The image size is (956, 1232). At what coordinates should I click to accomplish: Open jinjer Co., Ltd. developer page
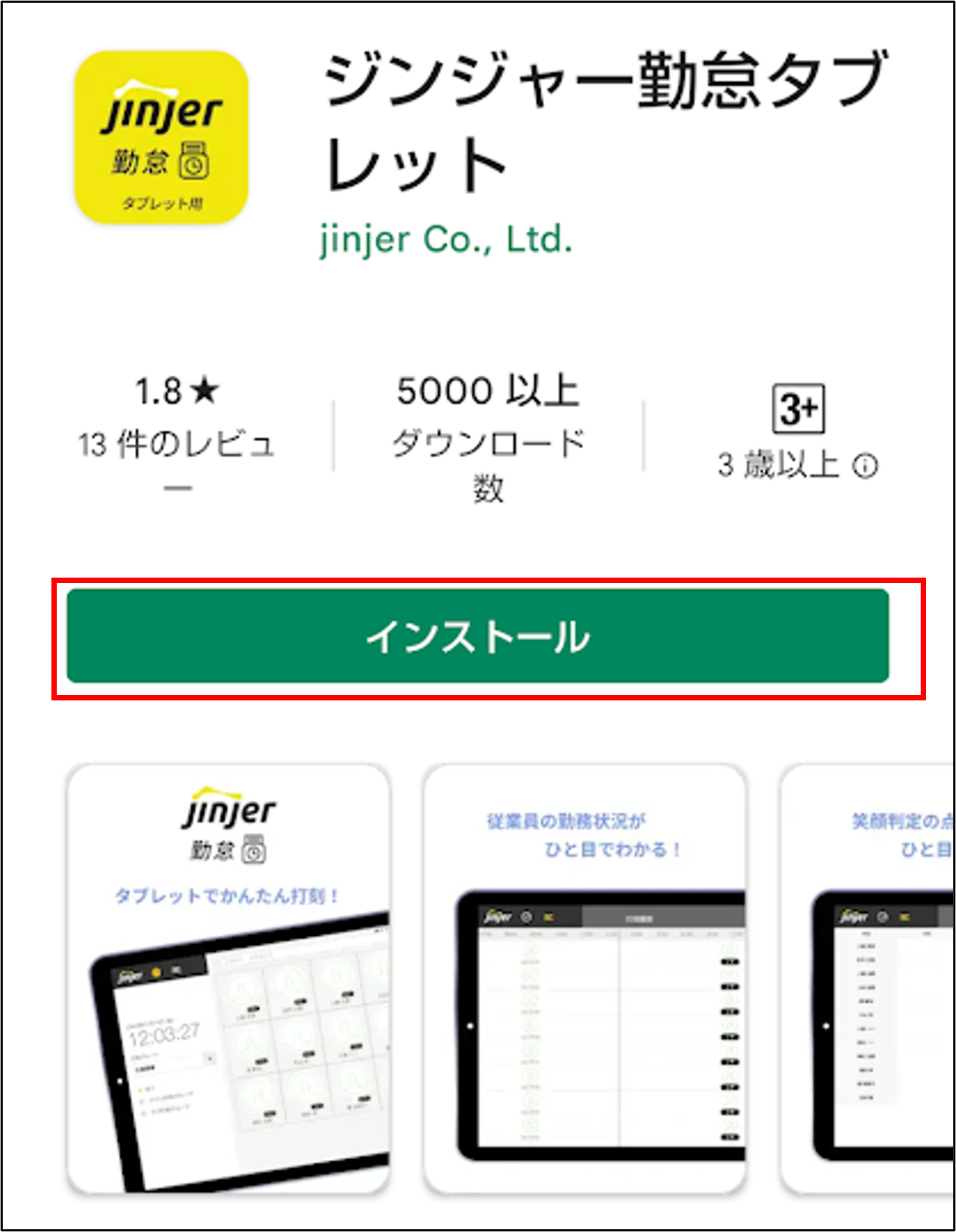[x=446, y=239]
